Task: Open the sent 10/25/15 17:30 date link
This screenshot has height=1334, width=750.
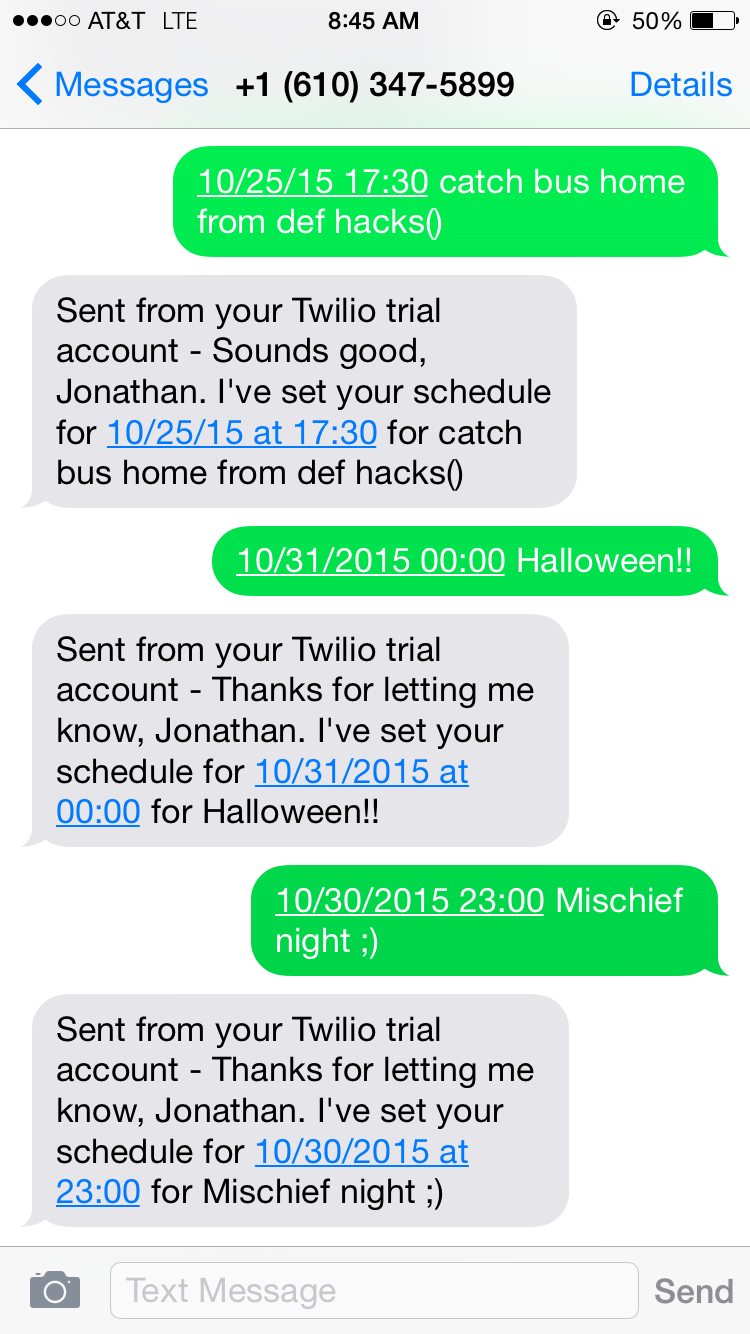Action: pyautogui.click(x=313, y=182)
